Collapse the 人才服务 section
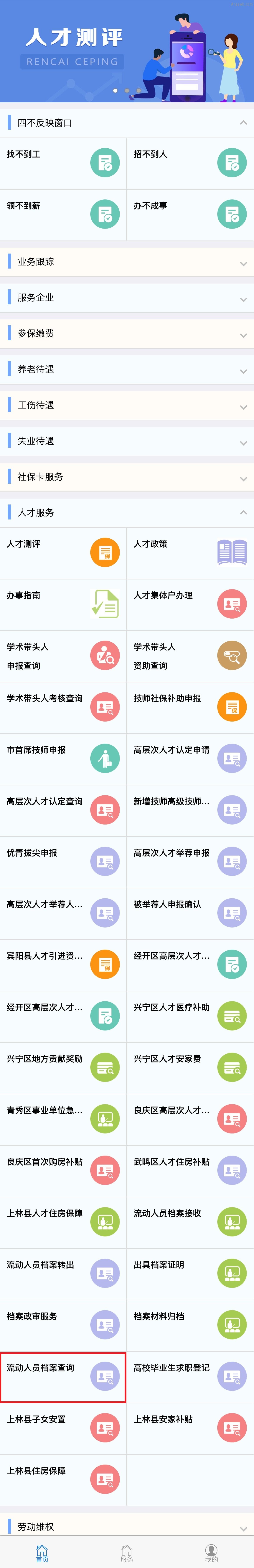254x1568 pixels. [x=127, y=513]
